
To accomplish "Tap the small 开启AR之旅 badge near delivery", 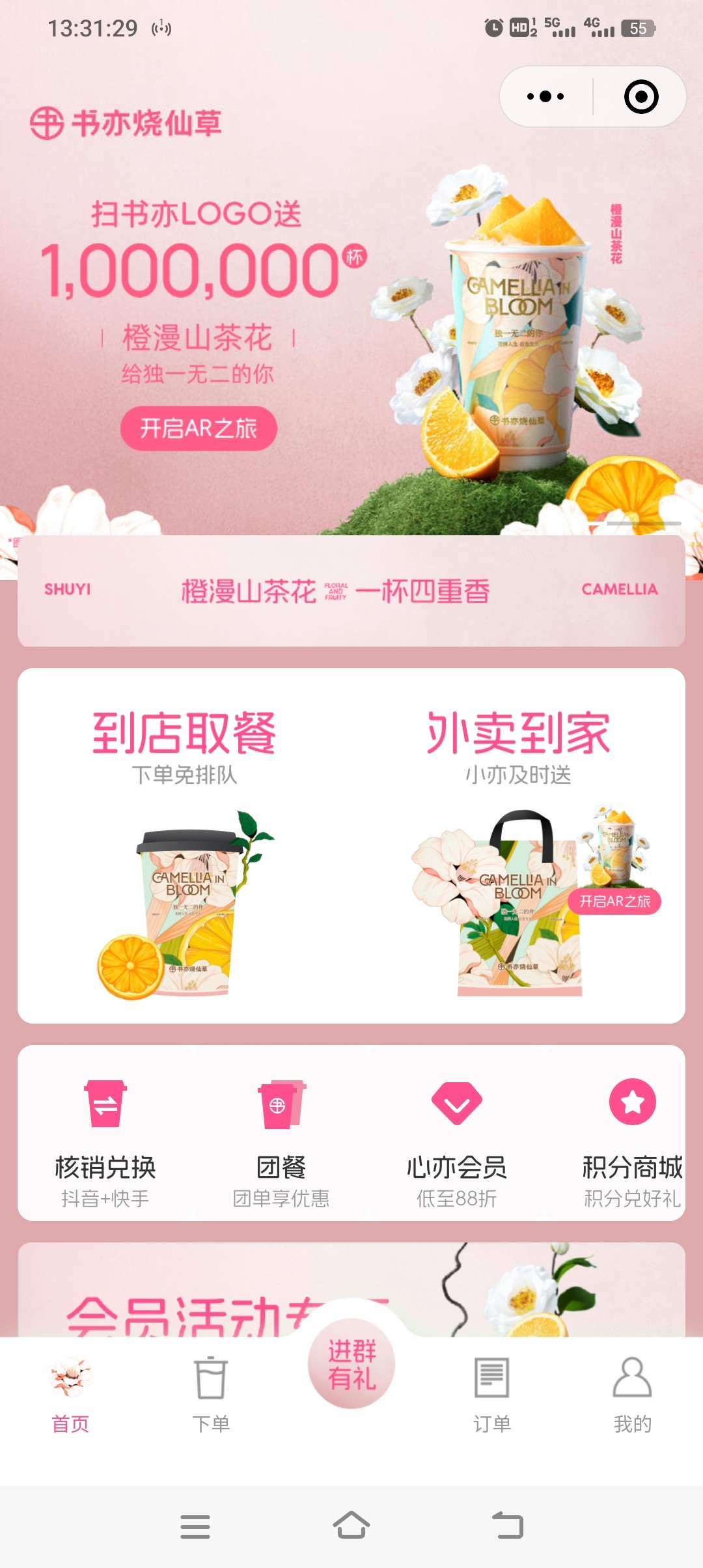I will pos(614,901).
